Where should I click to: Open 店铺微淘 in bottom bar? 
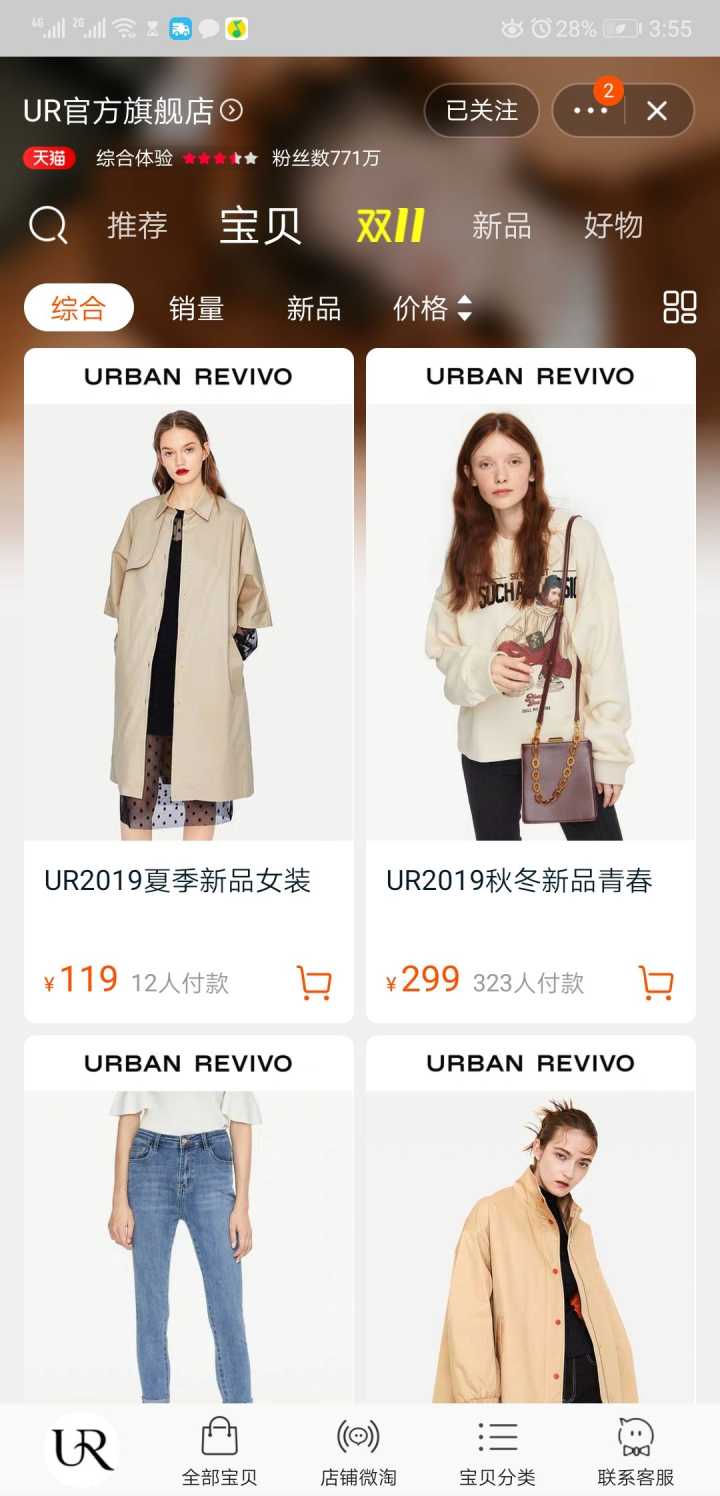point(358,1451)
